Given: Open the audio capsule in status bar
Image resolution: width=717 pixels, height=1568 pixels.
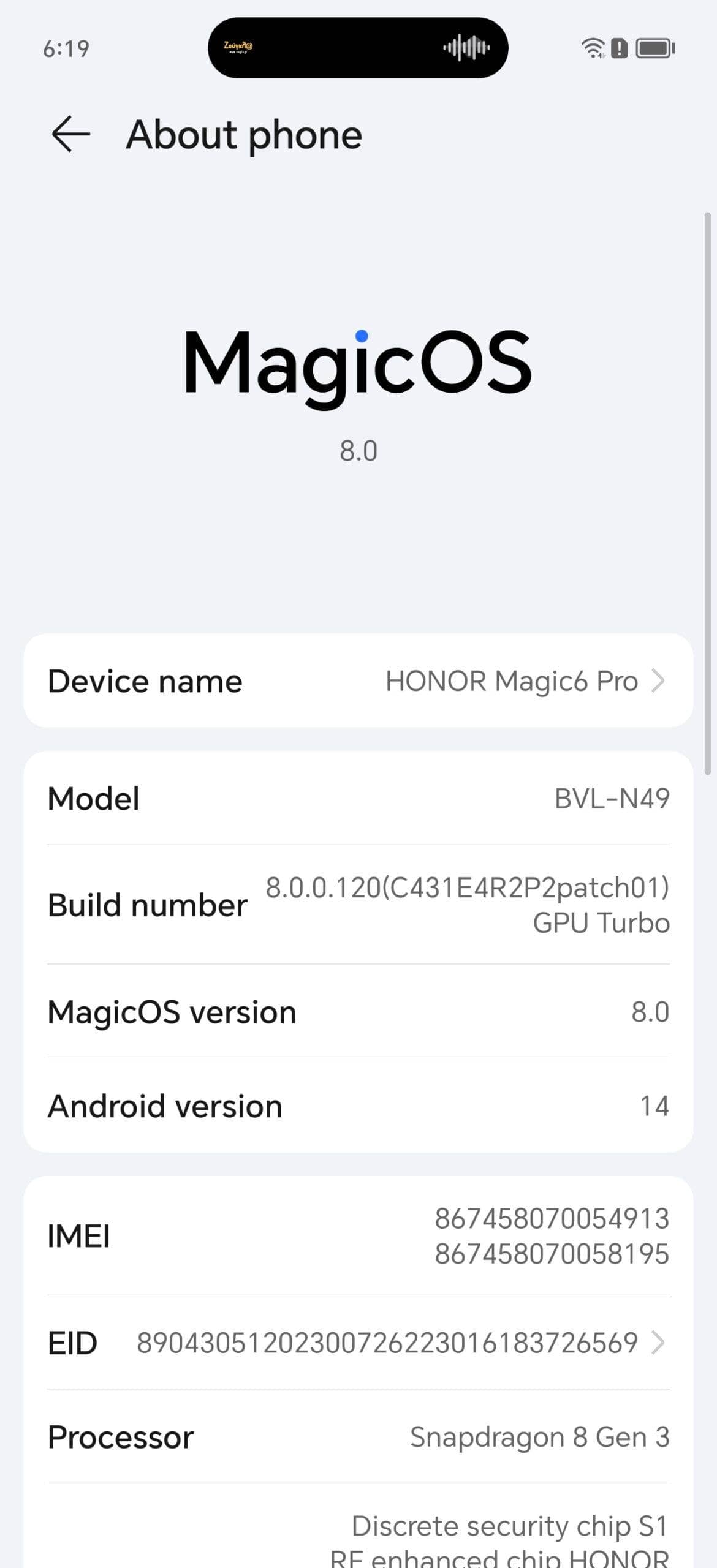Looking at the screenshot, I should click(358, 48).
